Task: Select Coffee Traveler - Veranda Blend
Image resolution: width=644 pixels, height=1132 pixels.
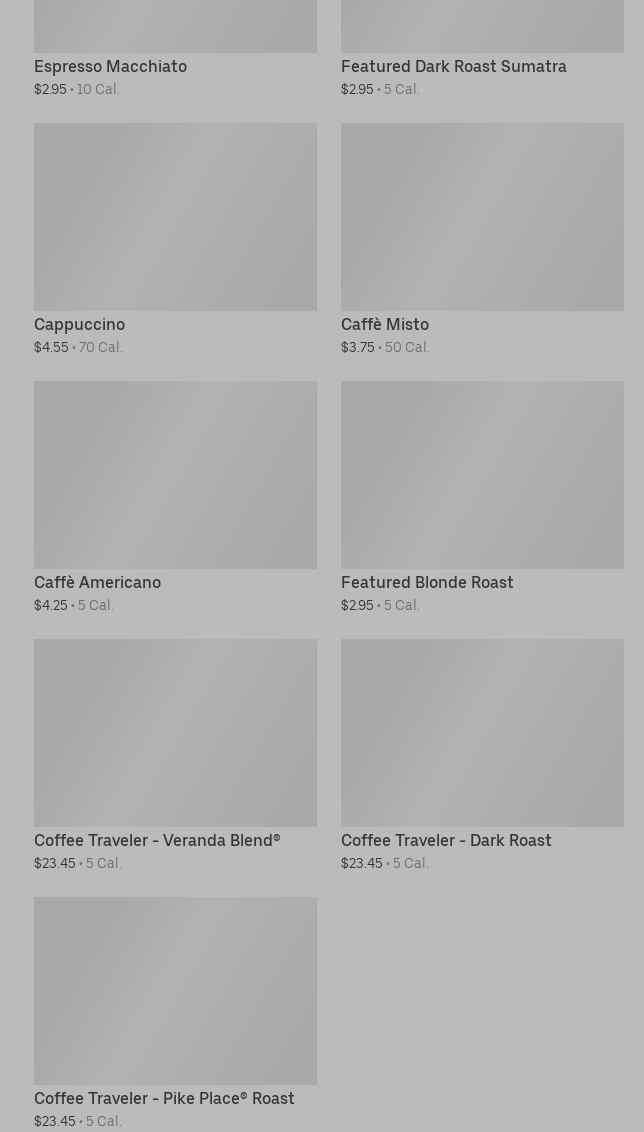Action: click(x=175, y=733)
